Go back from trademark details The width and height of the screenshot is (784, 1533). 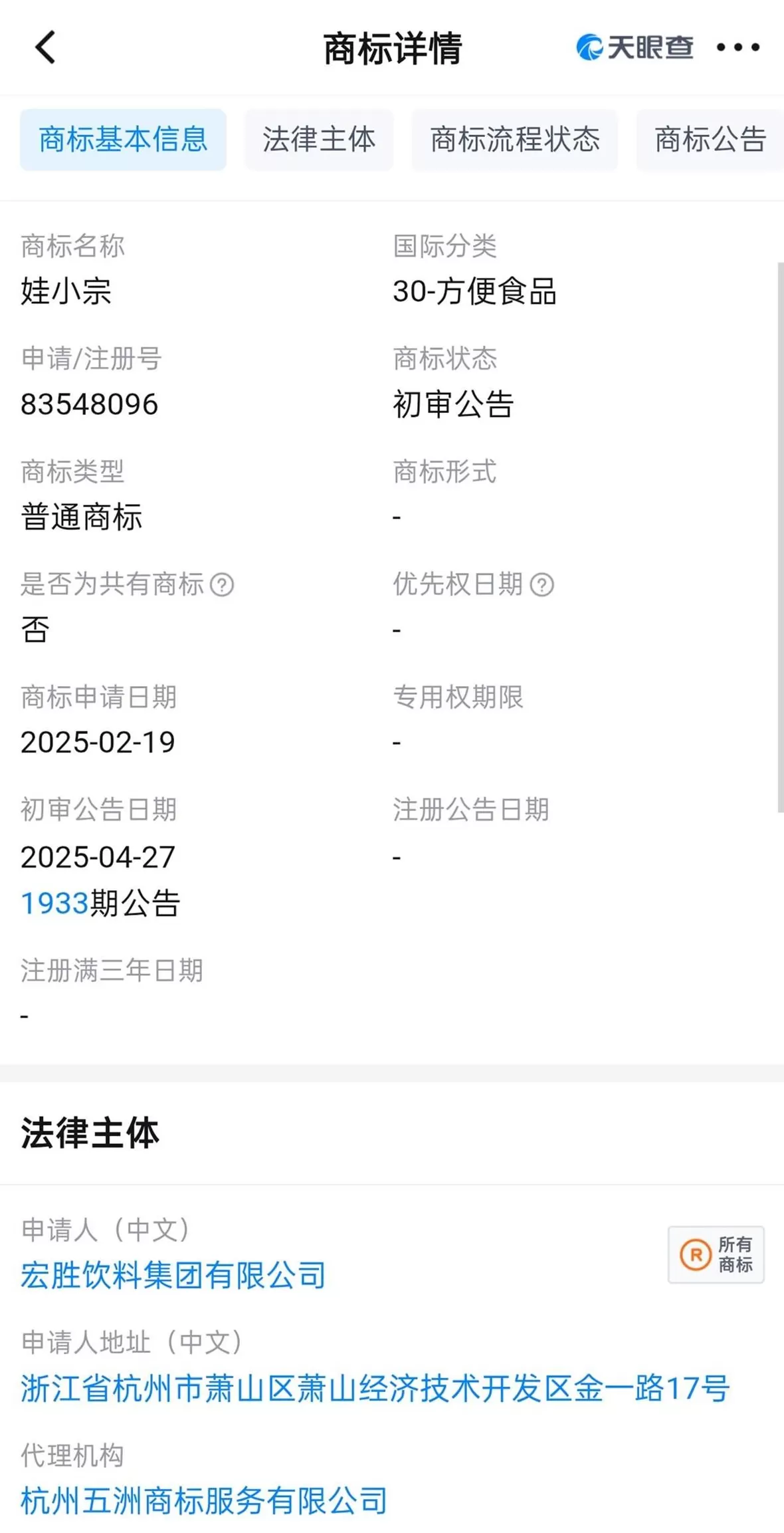point(45,48)
